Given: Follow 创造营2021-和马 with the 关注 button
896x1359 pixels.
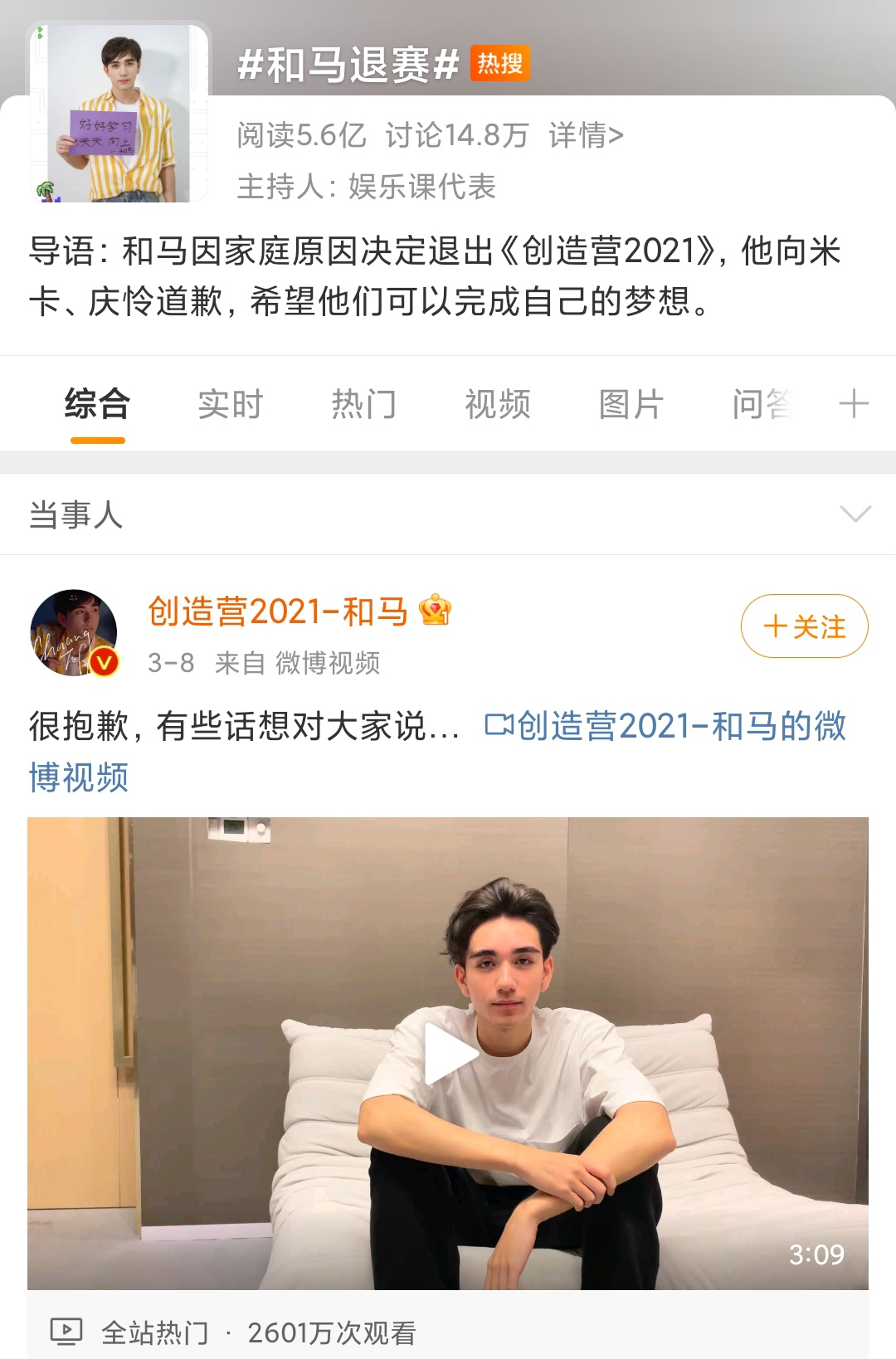Looking at the screenshot, I should coord(804,626).
